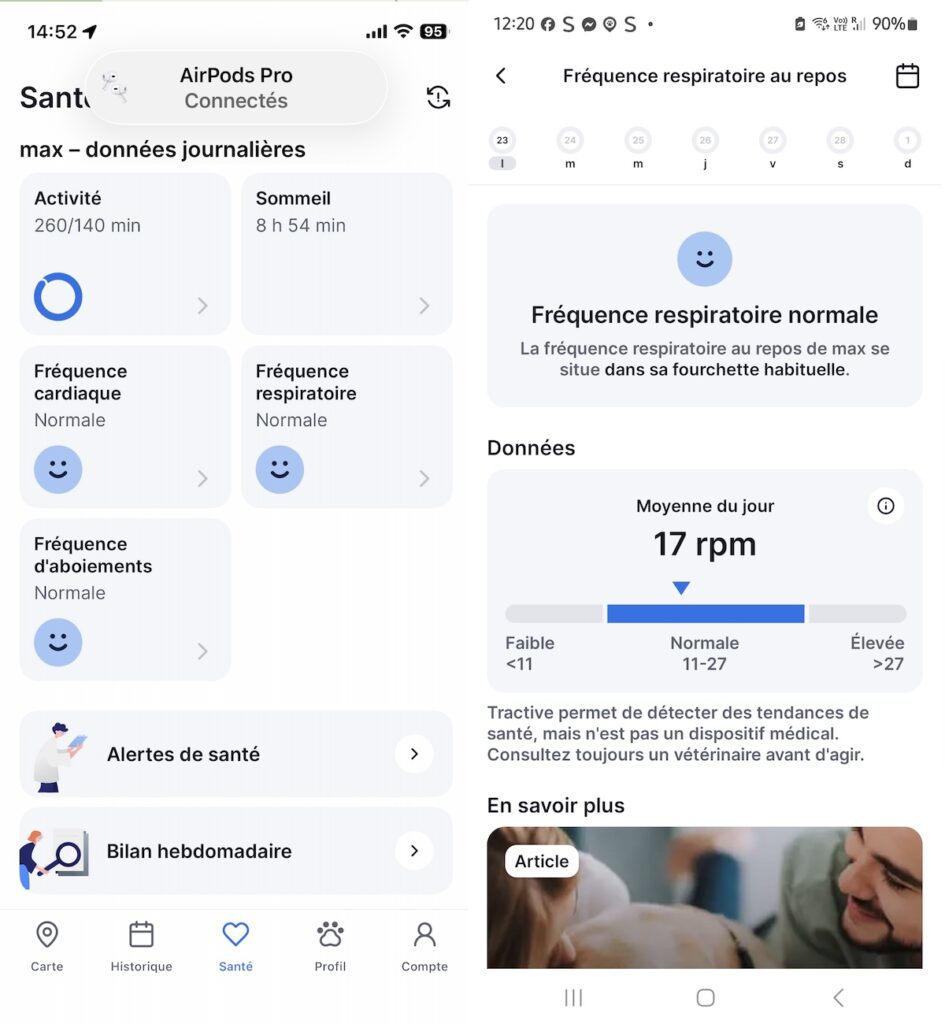Tap the refresh history icon
The height and width of the screenshot is (1024, 945).
(x=438, y=97)
